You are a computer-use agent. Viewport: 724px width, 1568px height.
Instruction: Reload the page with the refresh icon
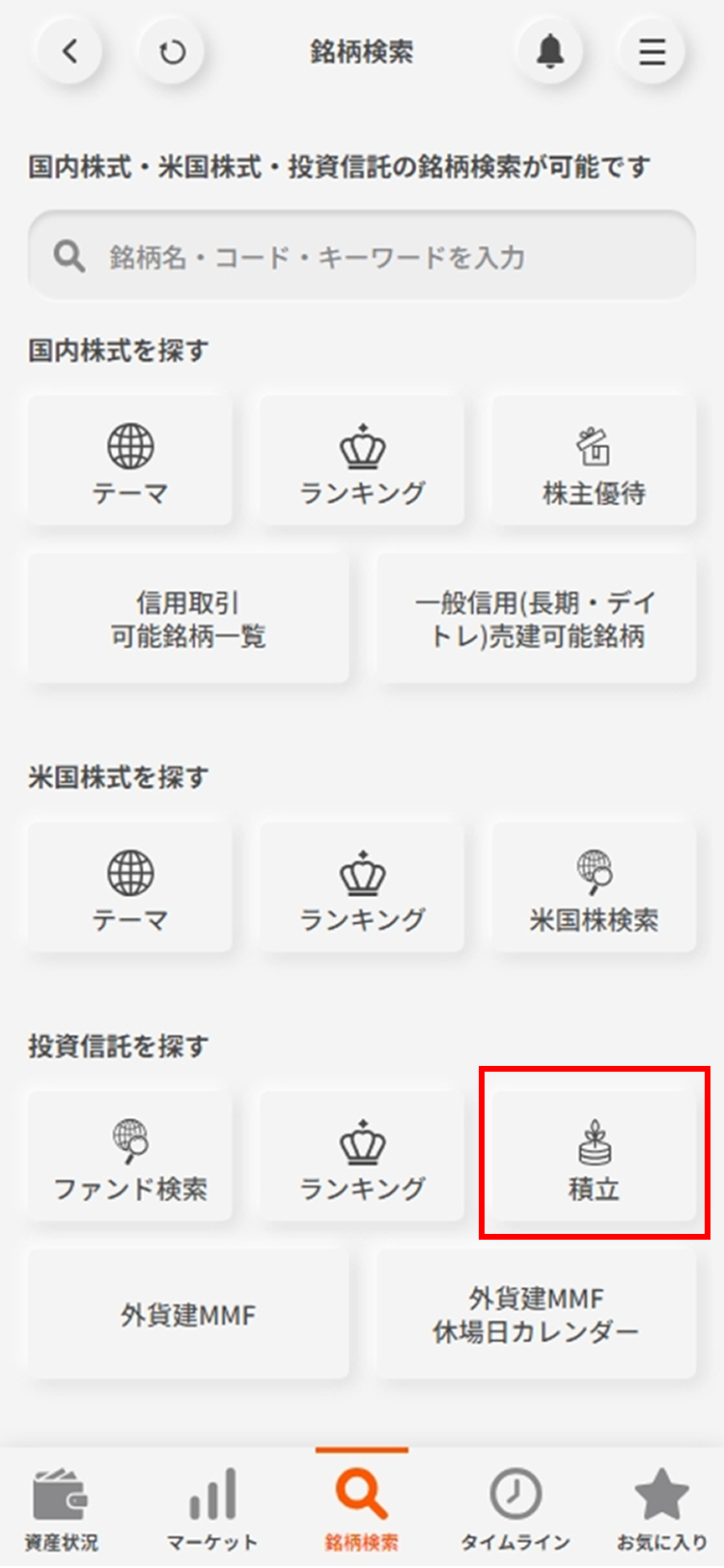click(x=172, y=50)
